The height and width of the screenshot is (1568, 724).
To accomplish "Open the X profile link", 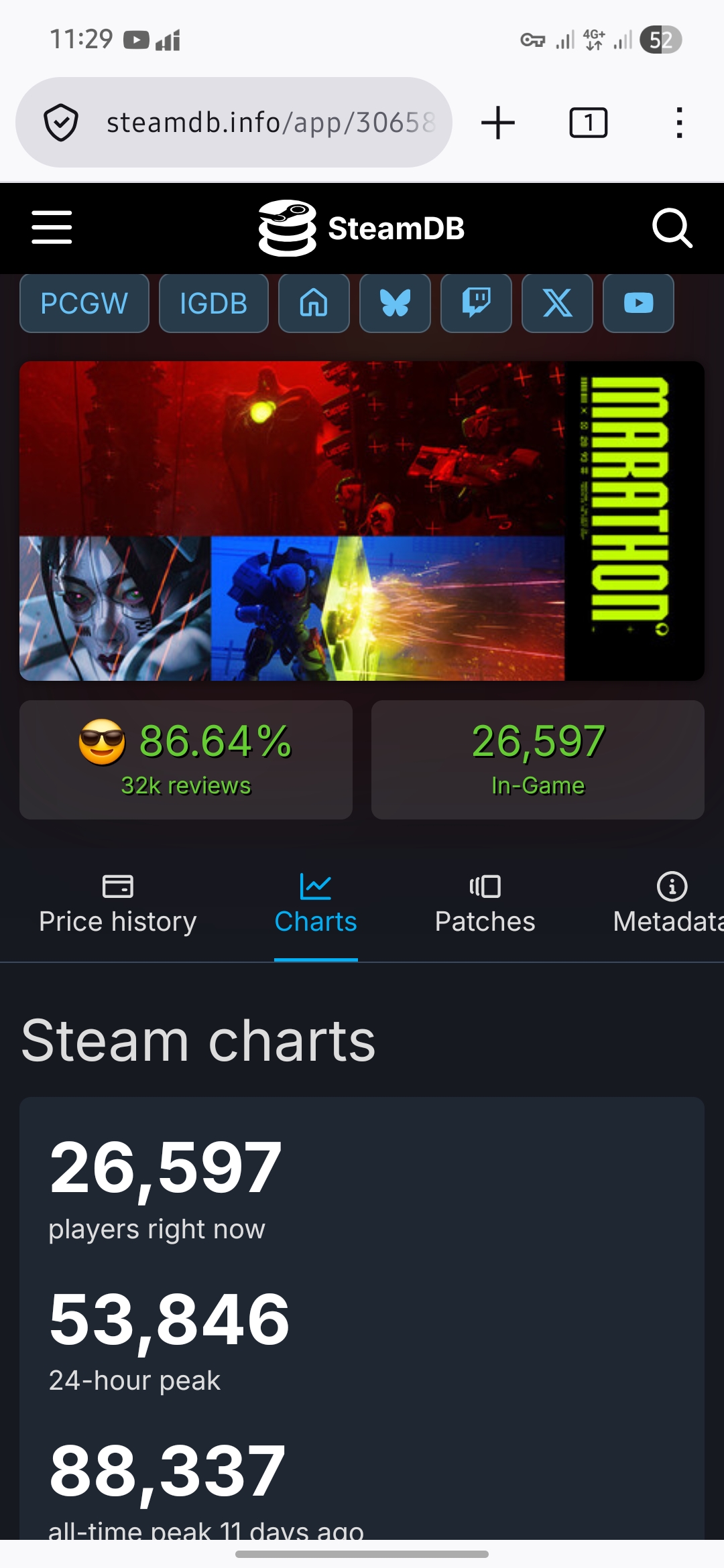I will click(557, 304).
